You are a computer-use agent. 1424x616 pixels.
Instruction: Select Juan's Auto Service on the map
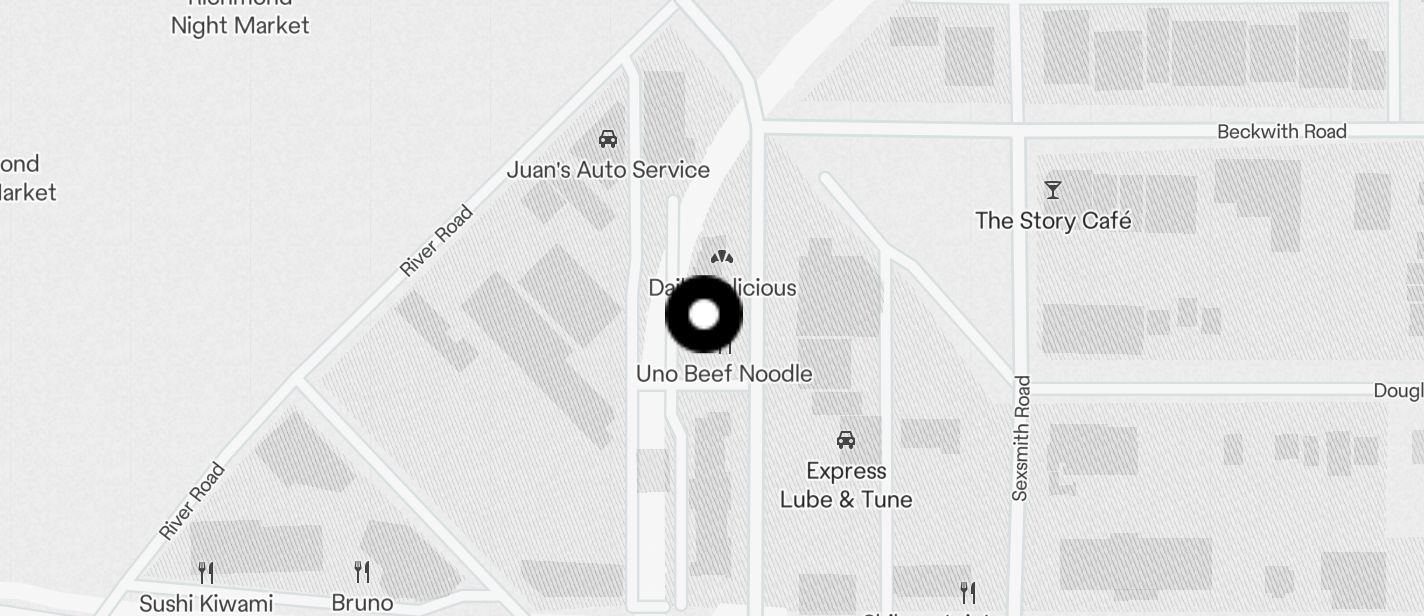(608, 140)
